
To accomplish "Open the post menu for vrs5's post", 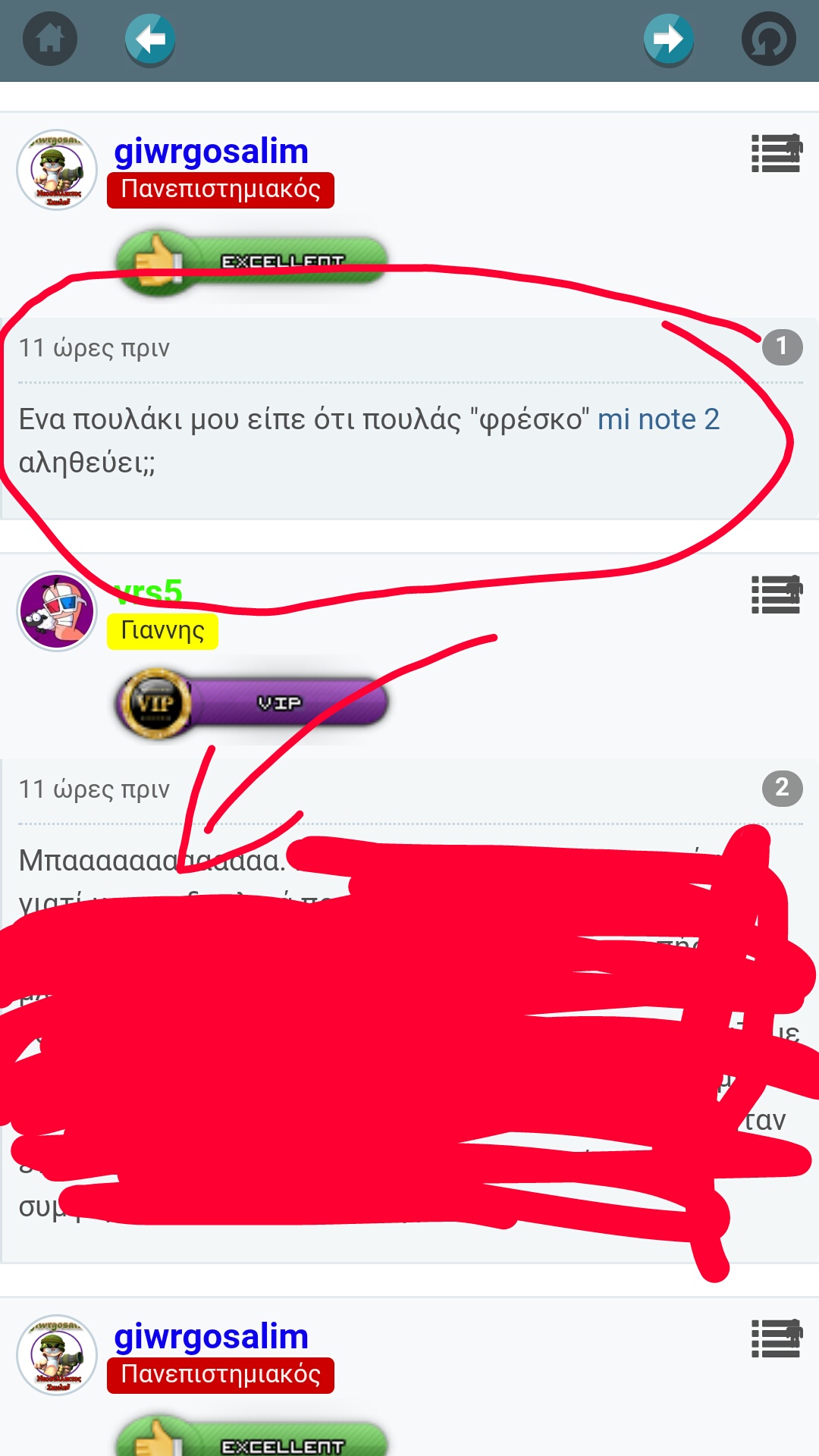I will 776,595.
